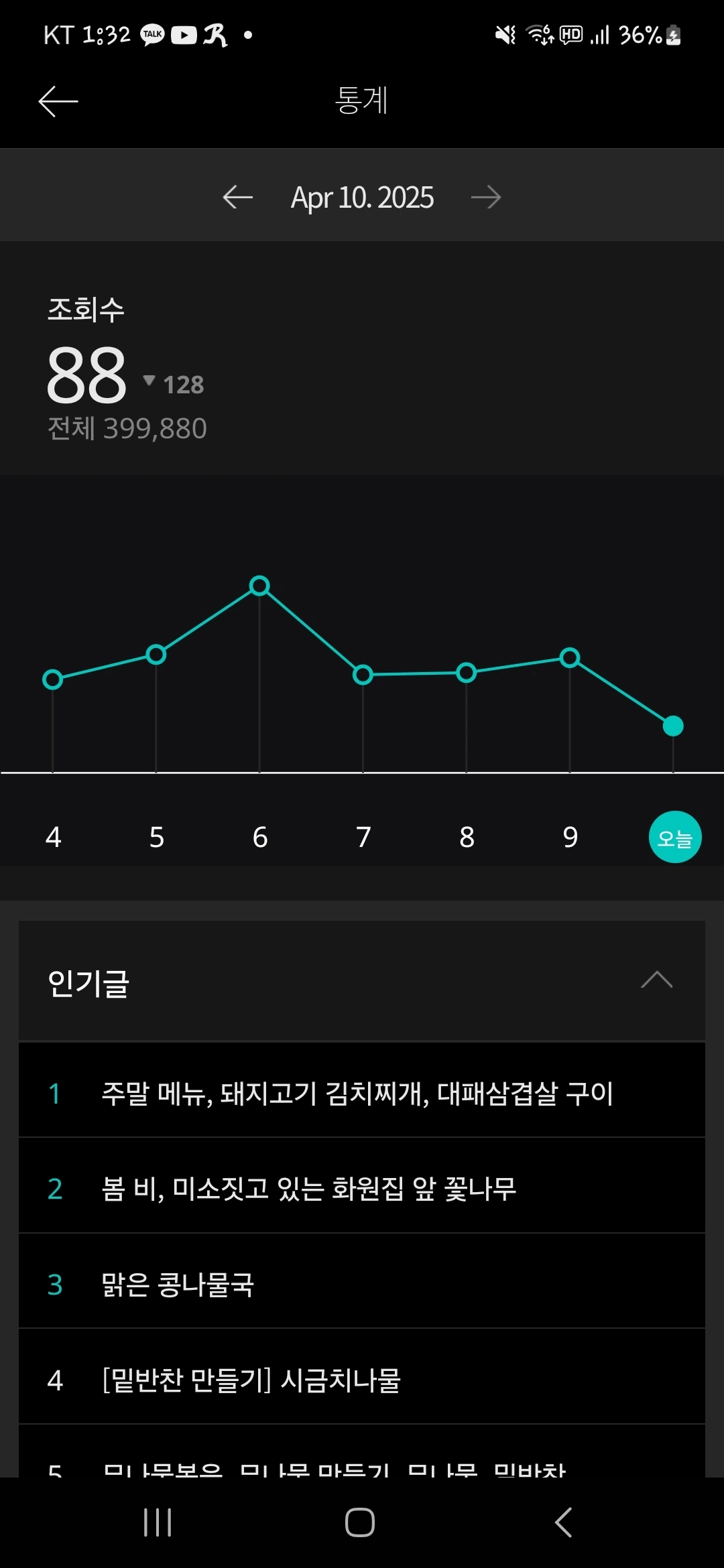Open recent apps from navigation bar
This screenshot has height=1568, width=724.
coord(158,1522)
